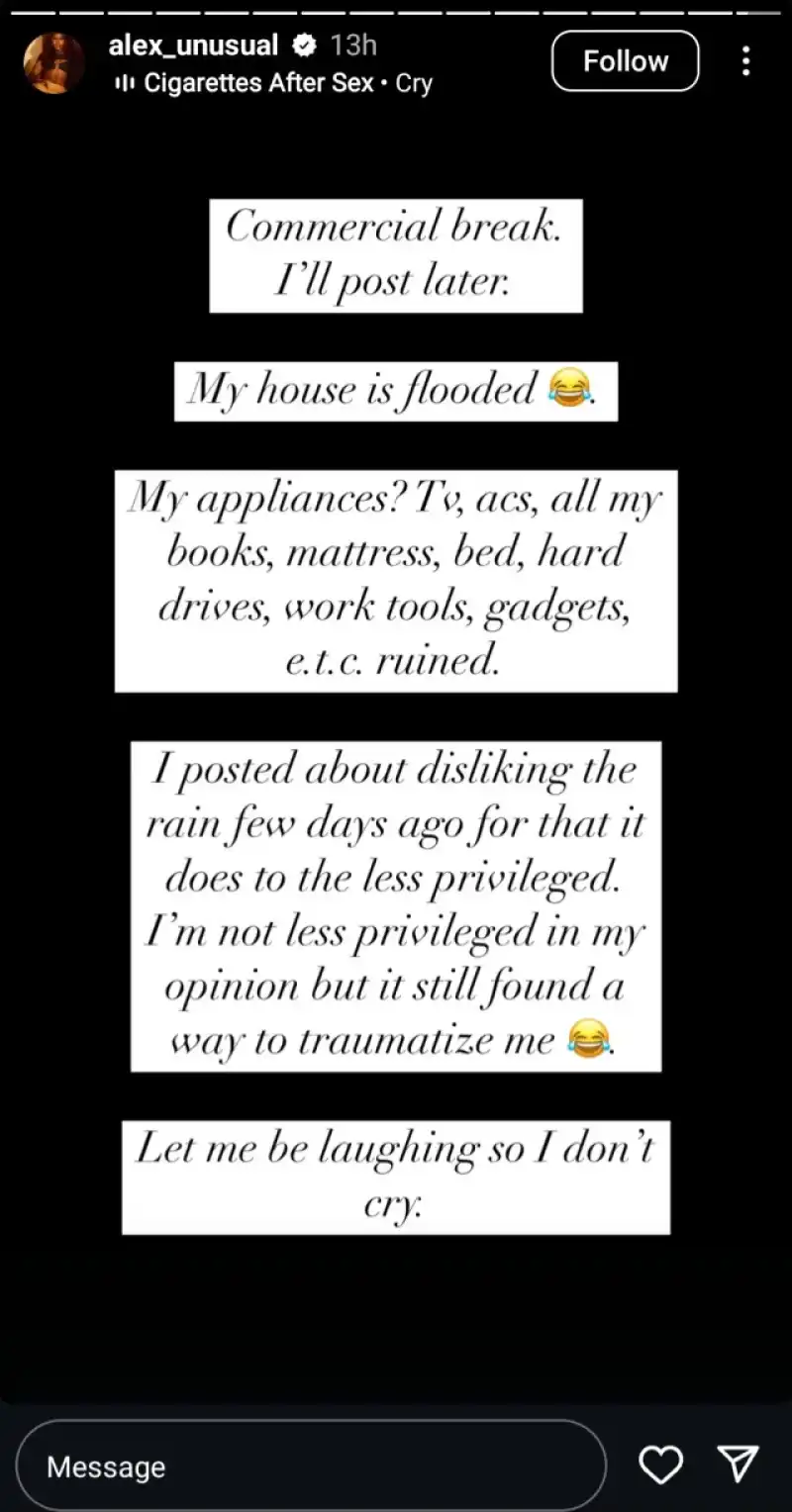Open the alex_unusual username
This screenshot has width=792, height=1512.
(193, 45)
